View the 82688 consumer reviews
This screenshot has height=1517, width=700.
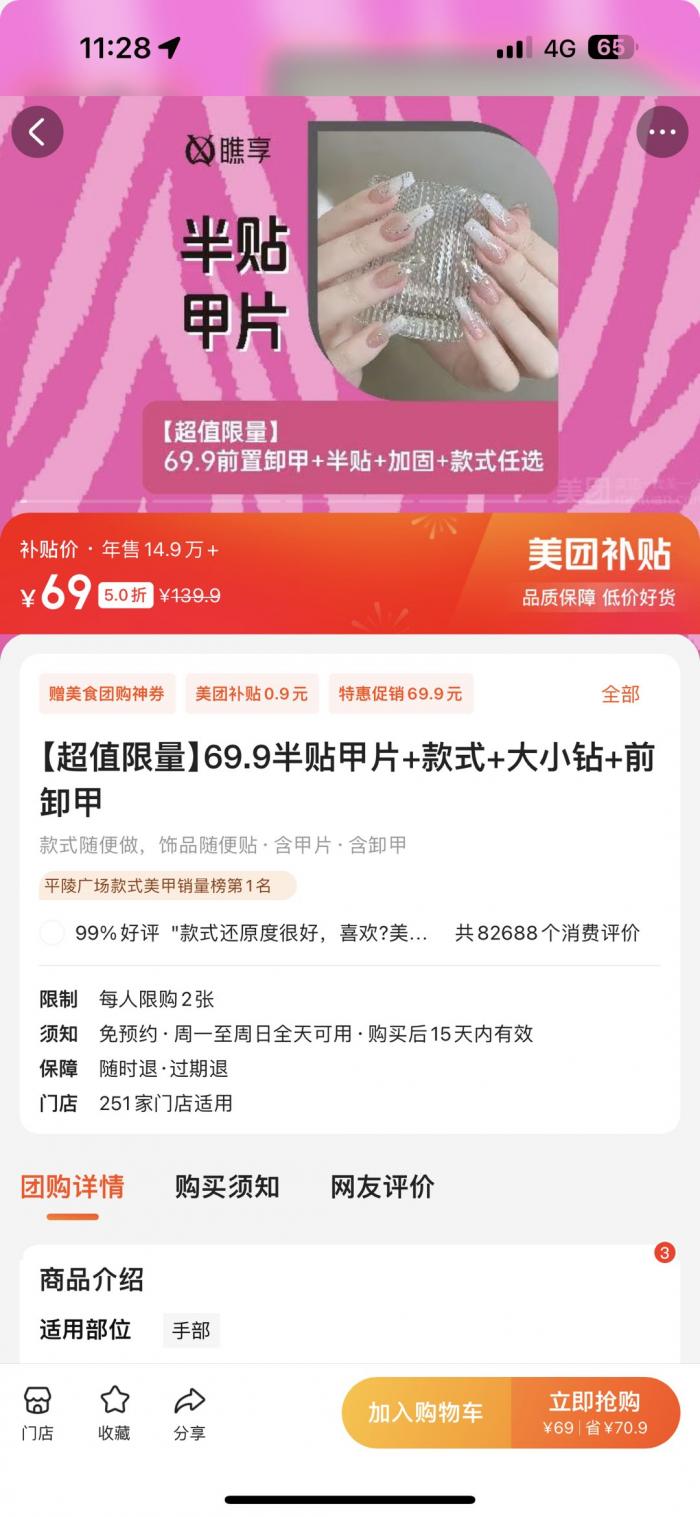tap(547, 933)
